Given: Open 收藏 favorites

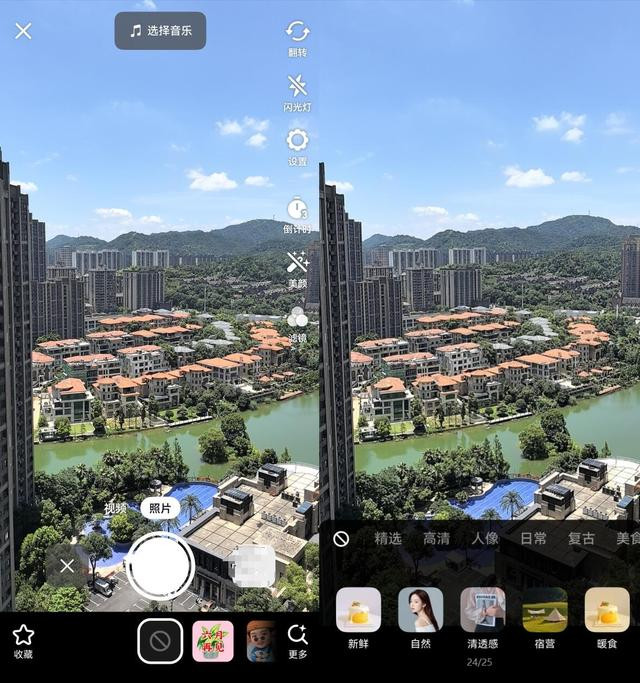Looking at the screenshot, I should pos(23,640).
